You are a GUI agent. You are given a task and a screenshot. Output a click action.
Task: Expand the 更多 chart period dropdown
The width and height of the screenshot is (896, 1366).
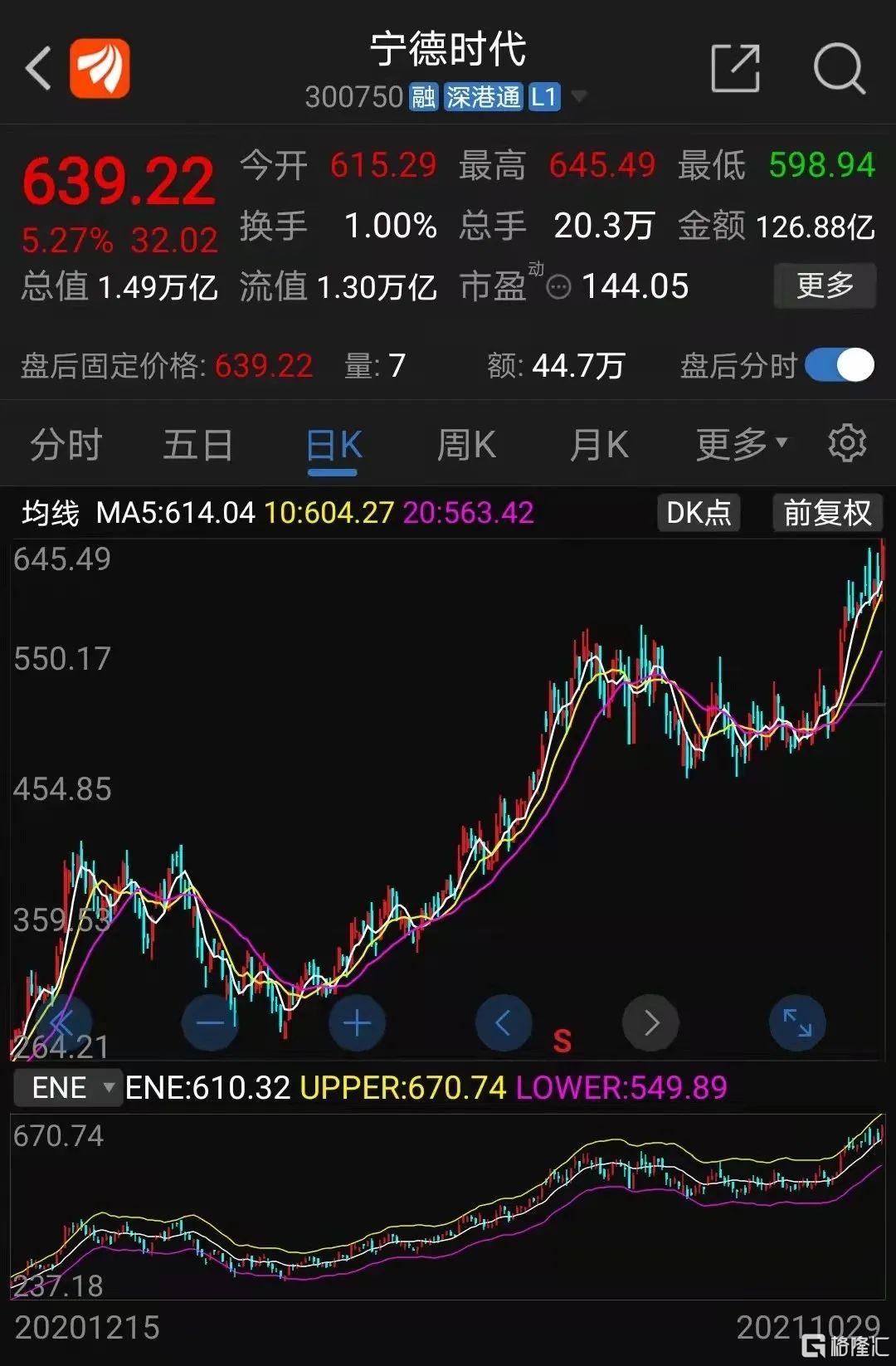tap(741, 445)
